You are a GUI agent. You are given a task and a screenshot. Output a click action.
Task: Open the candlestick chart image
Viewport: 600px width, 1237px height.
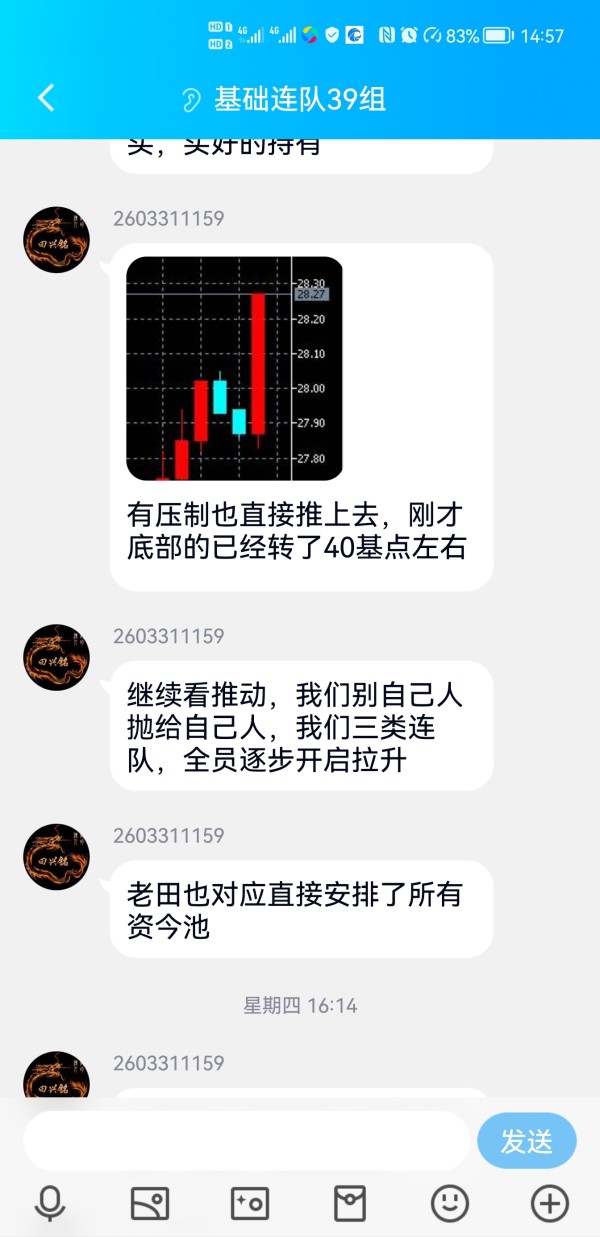pos(234,368)
